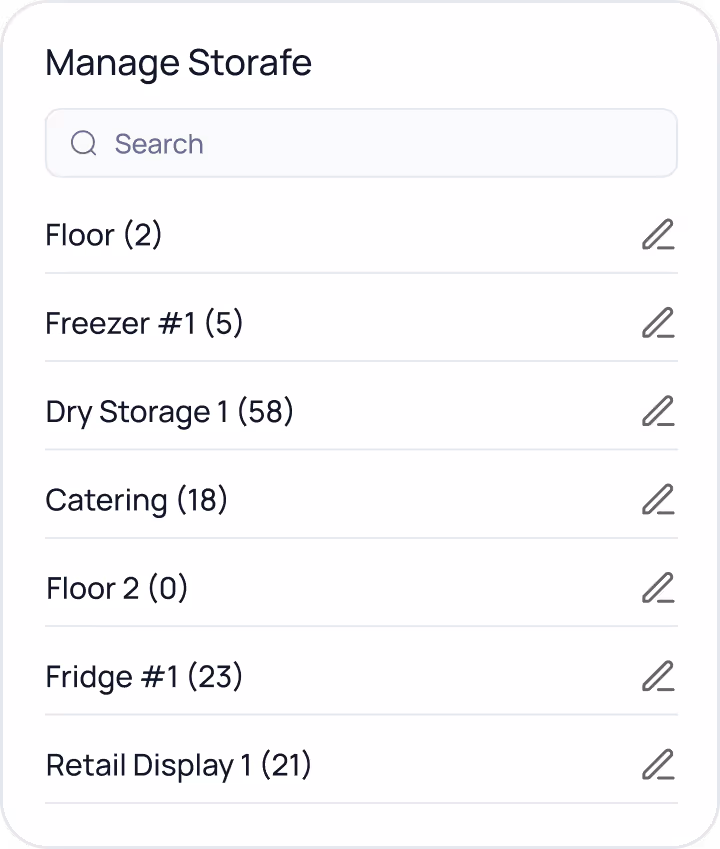Edit the Fridge #1 storage

click(x=657, y=676)
